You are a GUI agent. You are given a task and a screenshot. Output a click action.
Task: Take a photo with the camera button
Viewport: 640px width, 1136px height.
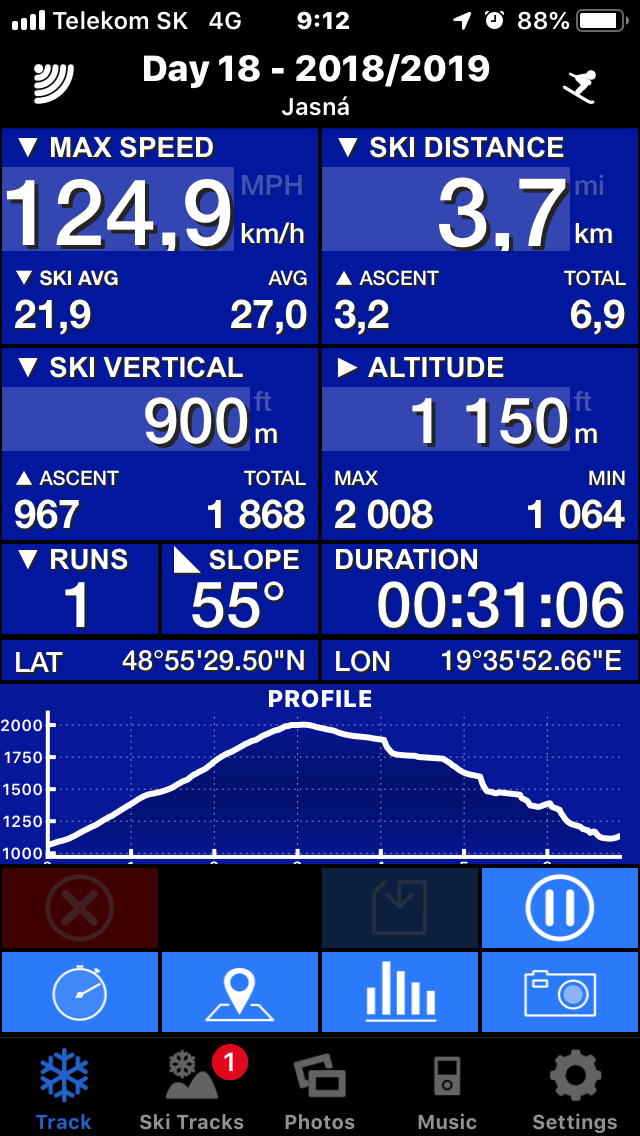560,992
